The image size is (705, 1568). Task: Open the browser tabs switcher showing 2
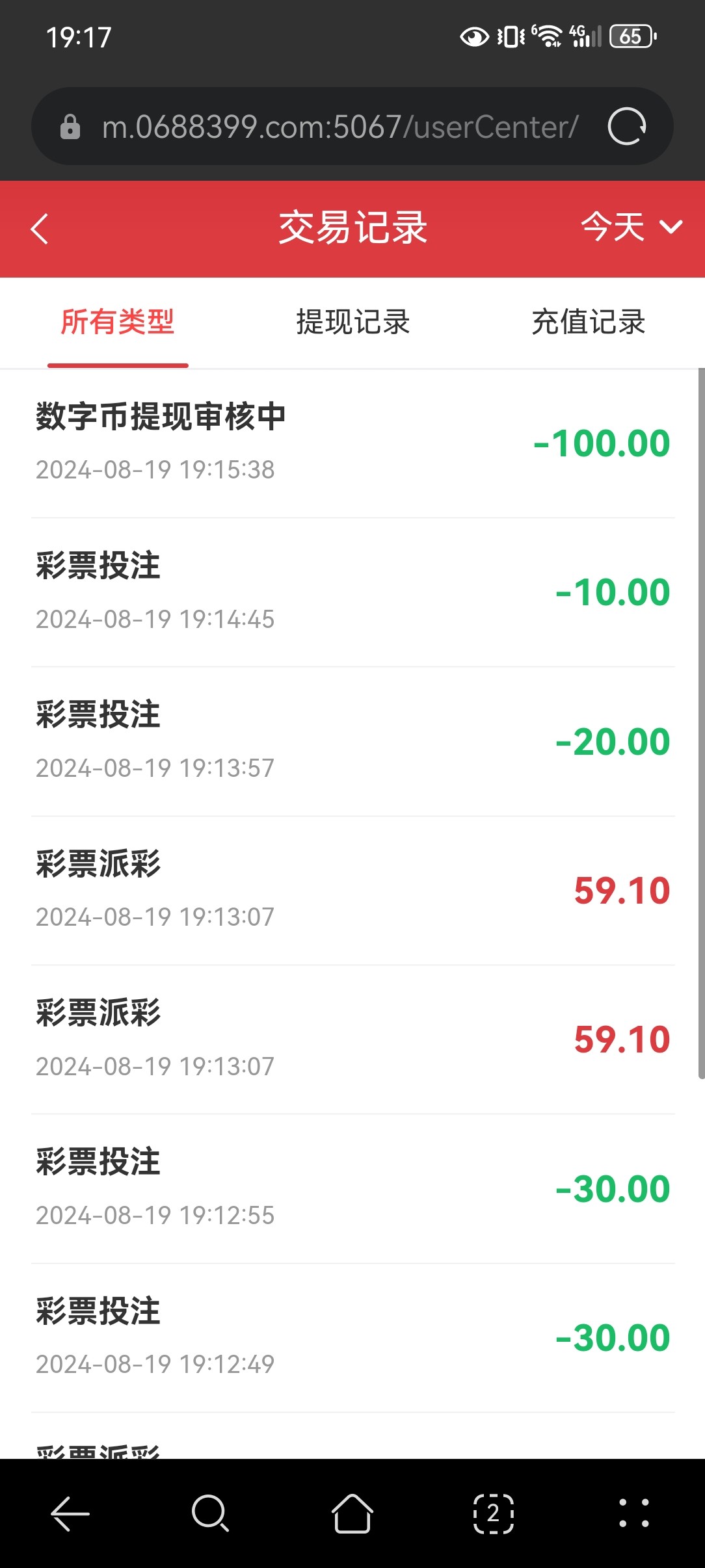pyautogui.click(x=493, y=1513)
